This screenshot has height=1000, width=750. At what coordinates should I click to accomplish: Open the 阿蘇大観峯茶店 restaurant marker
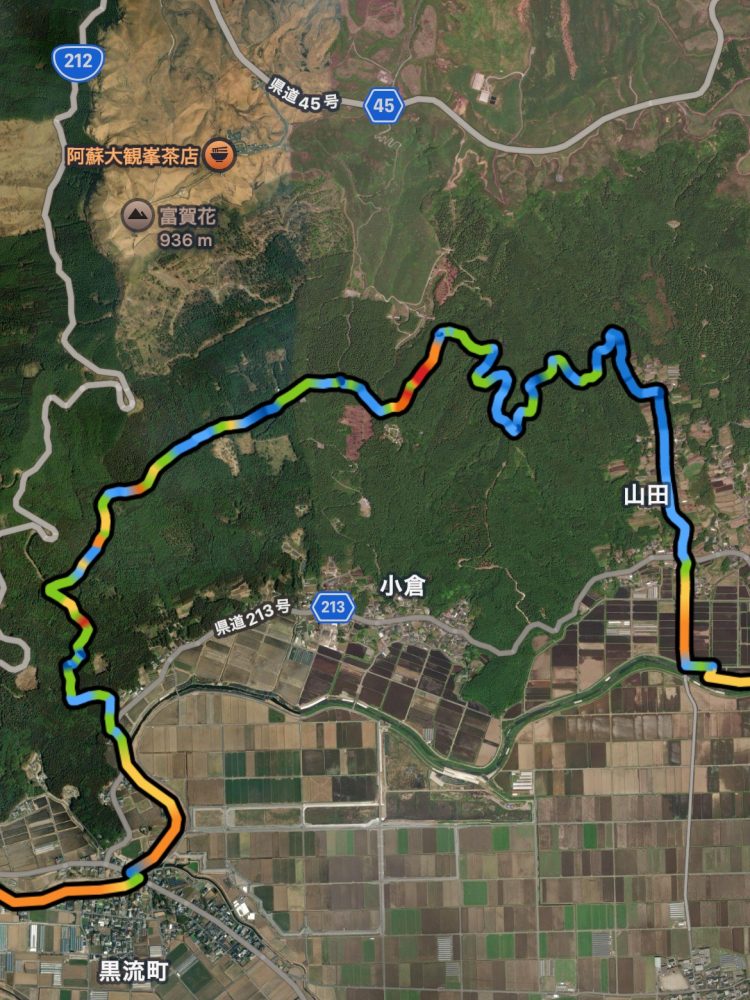(220, 156)
